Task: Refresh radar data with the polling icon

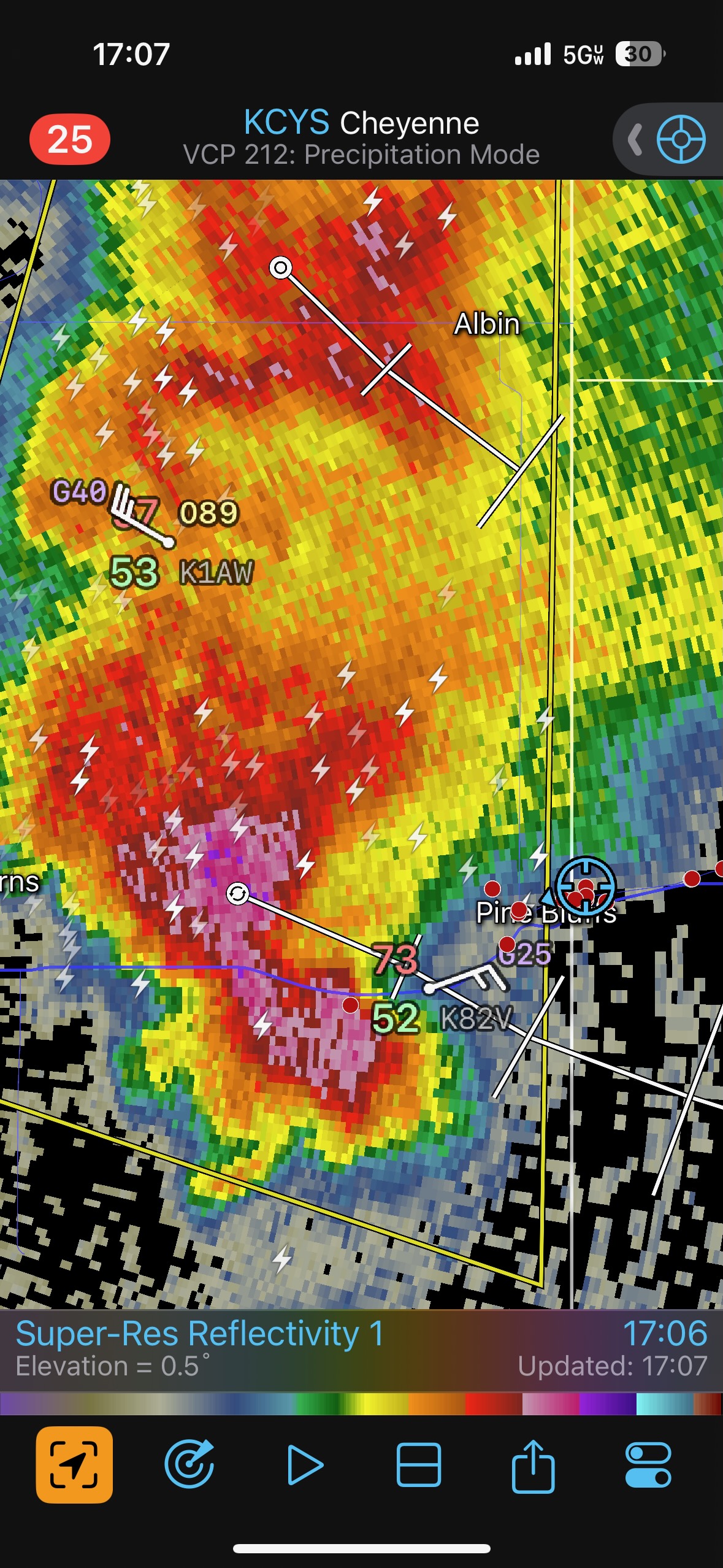Action: 189,1464
